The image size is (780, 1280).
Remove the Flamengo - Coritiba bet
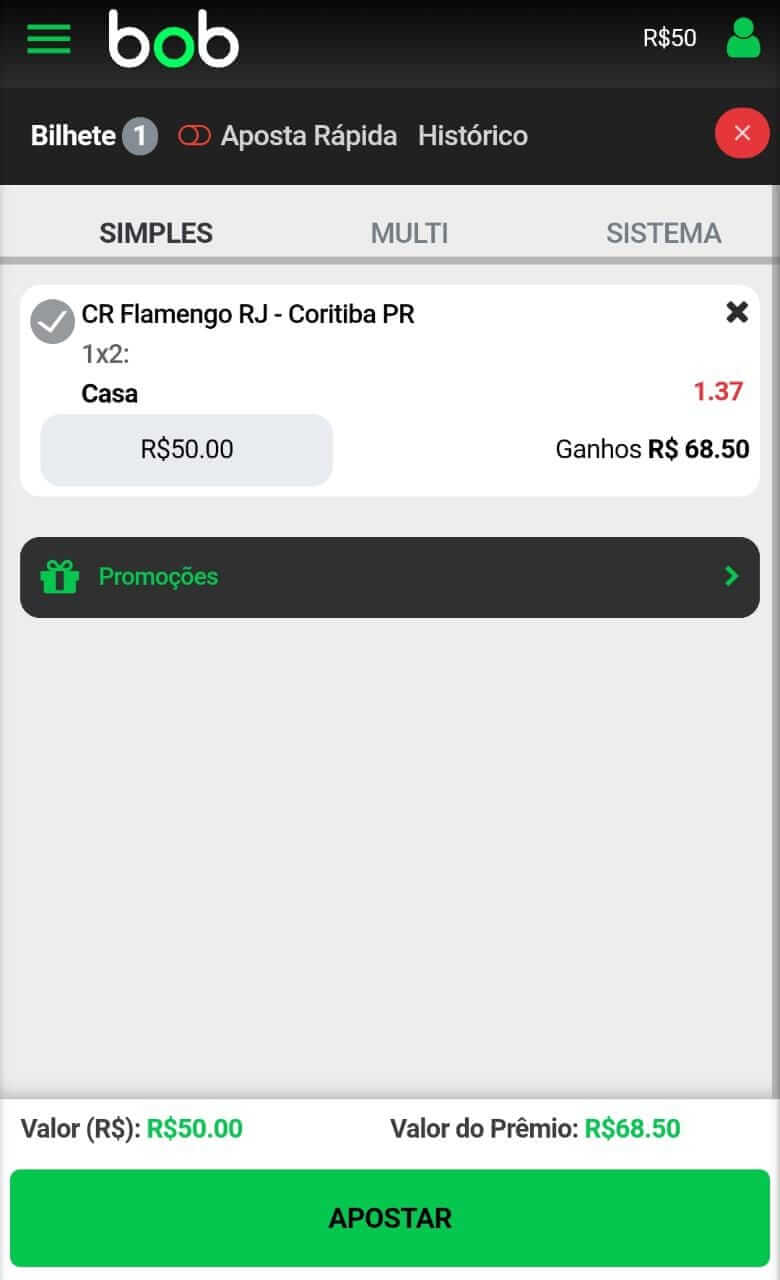point(737,313)
